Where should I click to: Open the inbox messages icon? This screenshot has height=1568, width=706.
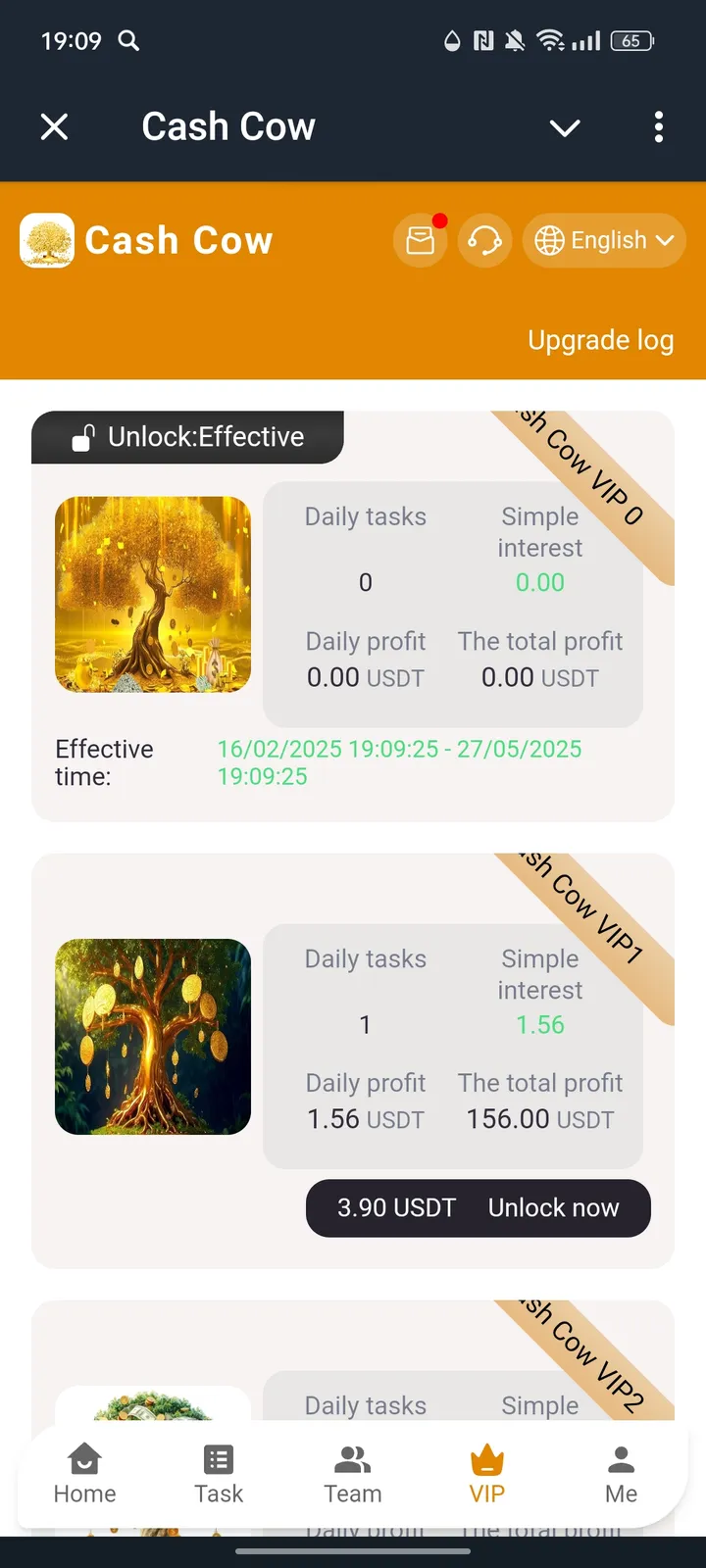point(421,240)
